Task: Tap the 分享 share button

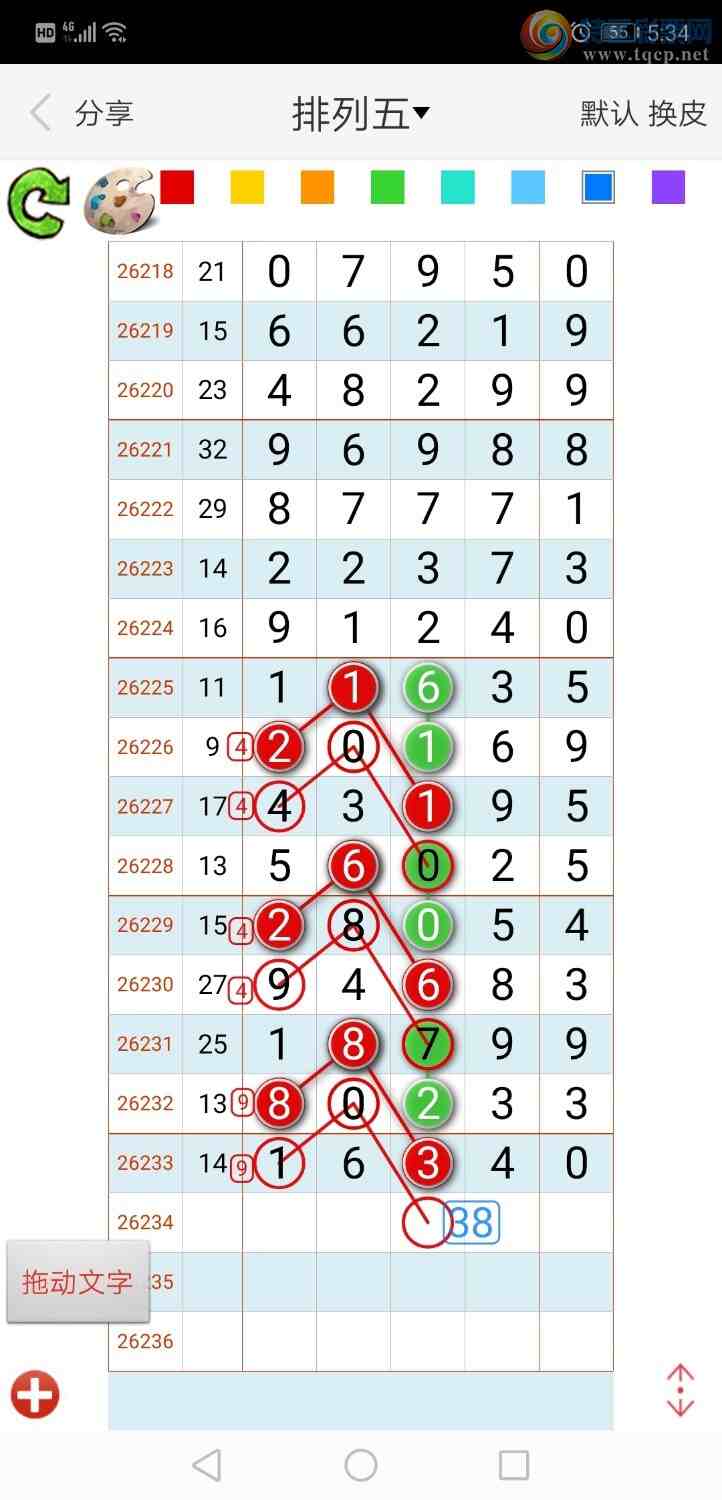Action: pos(104,113)
